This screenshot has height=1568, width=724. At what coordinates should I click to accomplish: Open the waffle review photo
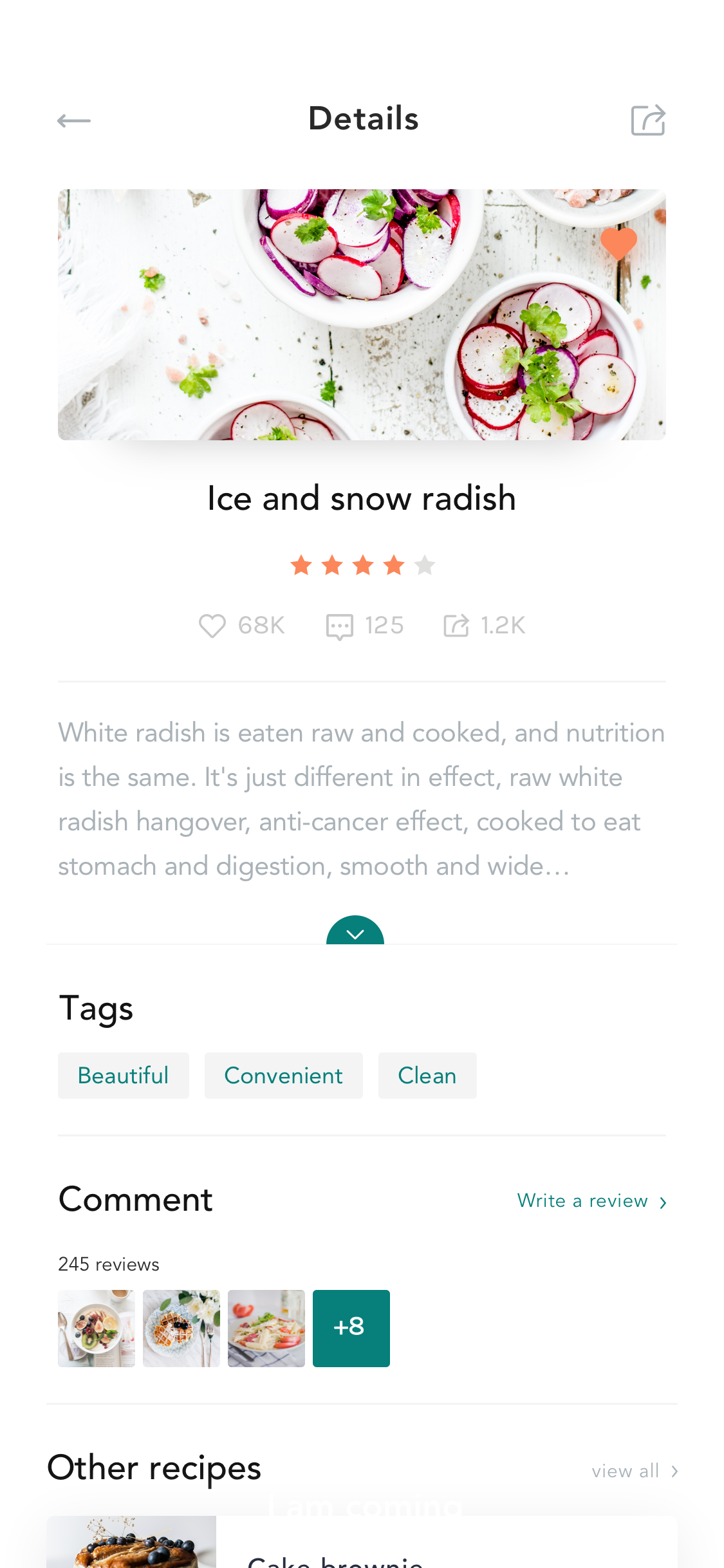point(181,1329)
